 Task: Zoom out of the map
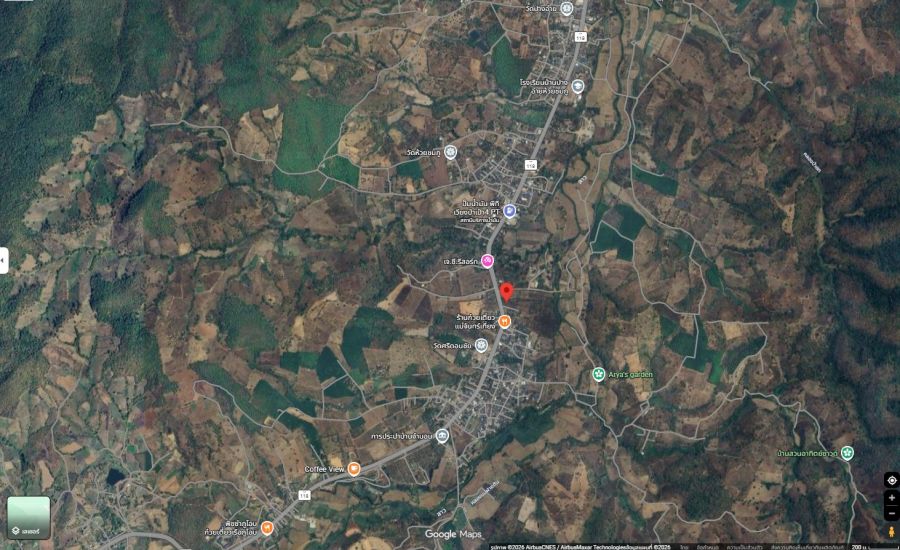point(891,513)
